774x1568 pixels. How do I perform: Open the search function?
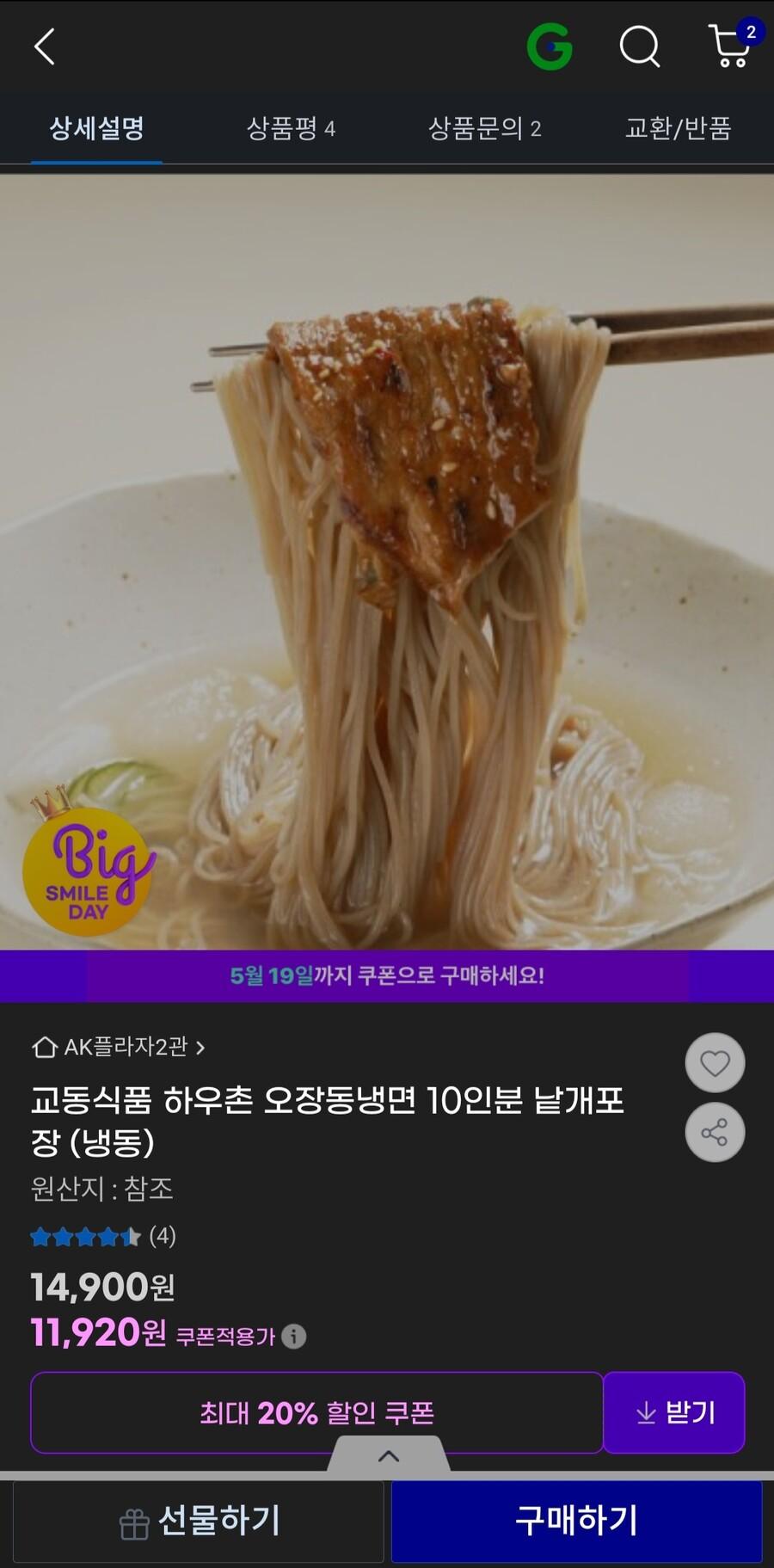coord(639,47)
